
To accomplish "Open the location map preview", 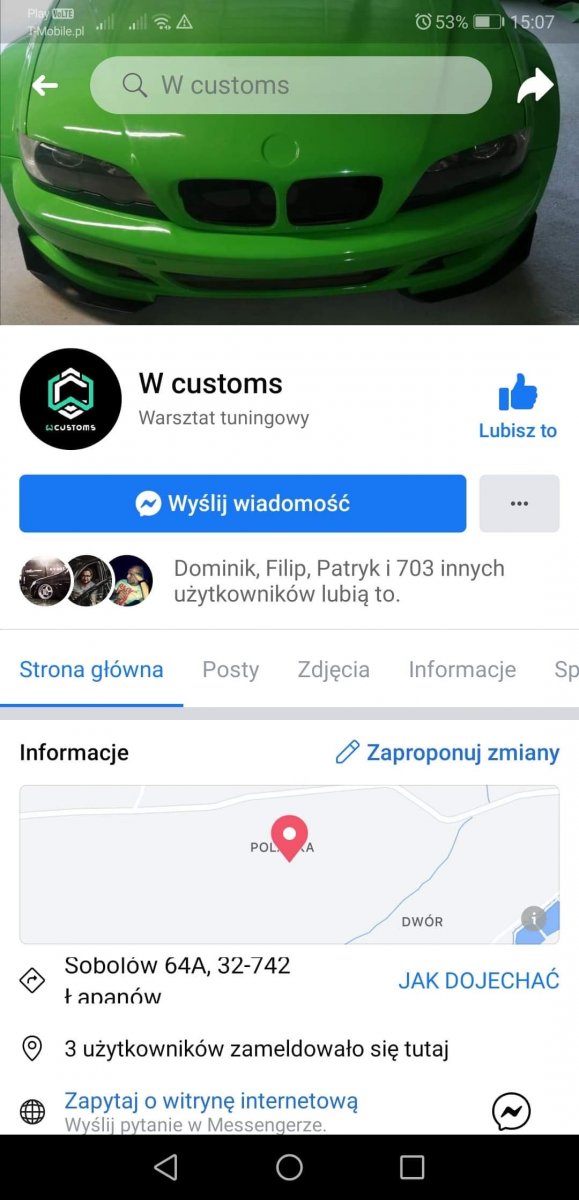I will pos(289,865).
